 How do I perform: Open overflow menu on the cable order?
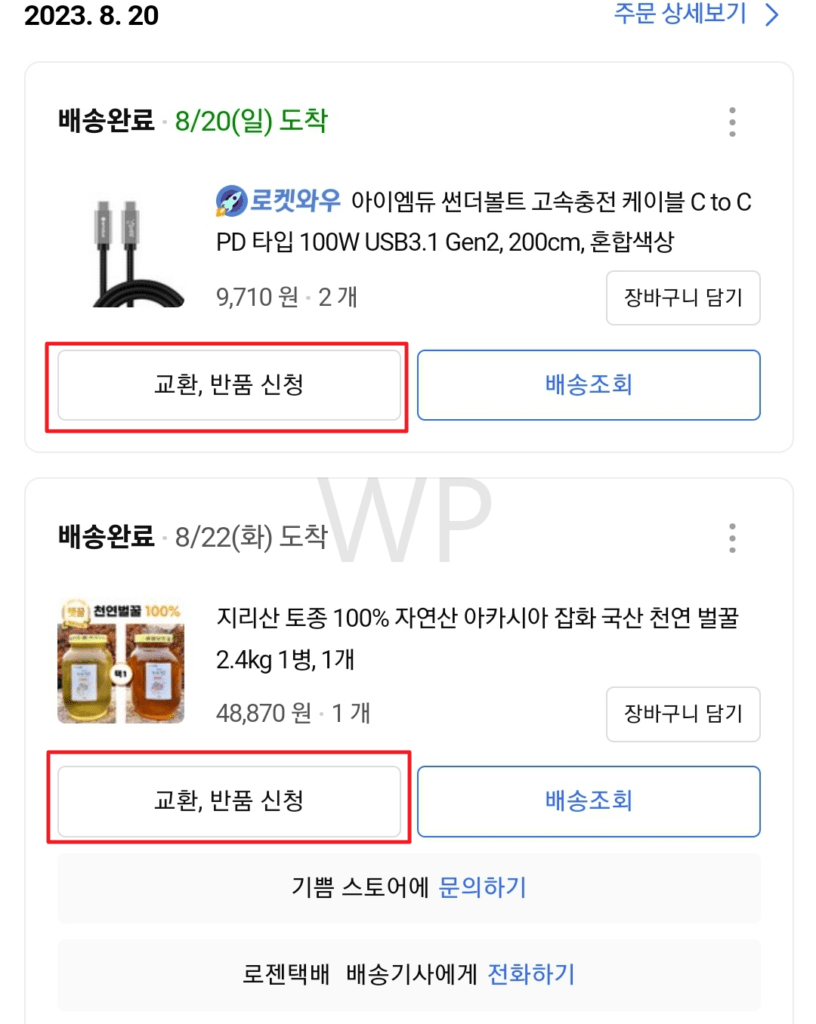coord(732,122)
